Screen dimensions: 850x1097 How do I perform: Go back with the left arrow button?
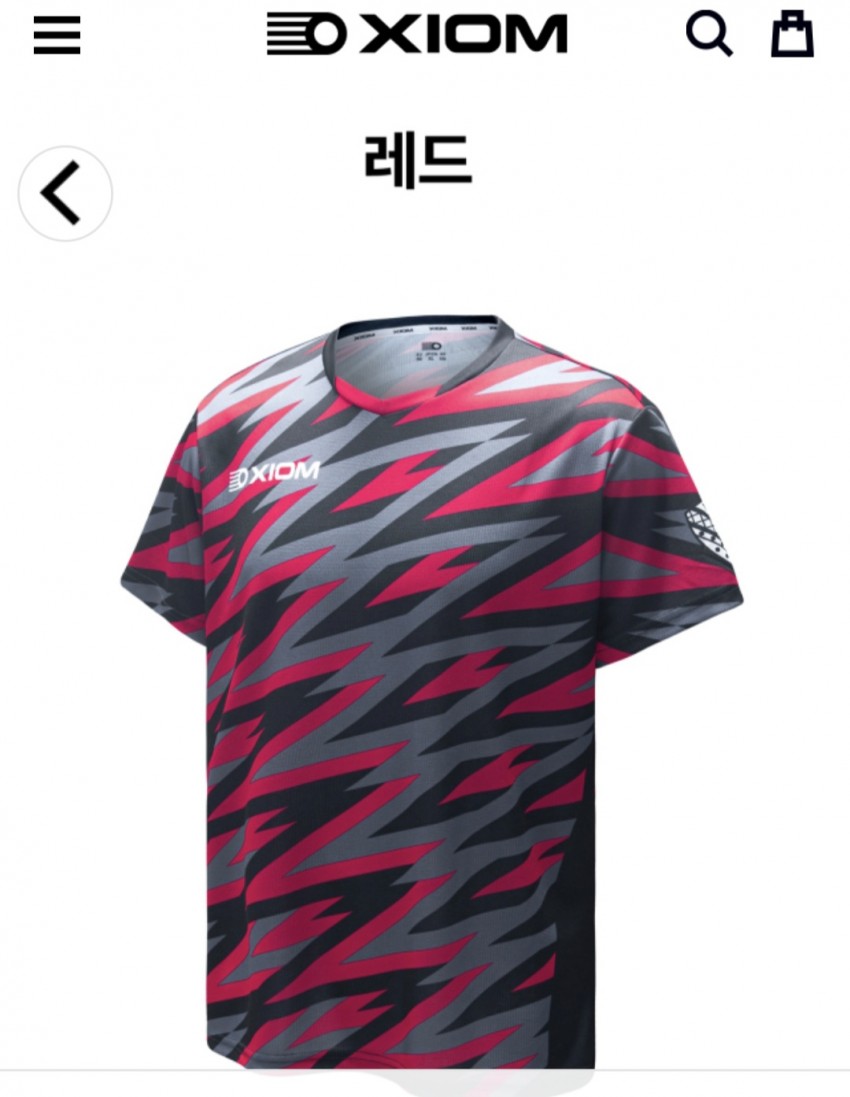click(x=65, y=193)
